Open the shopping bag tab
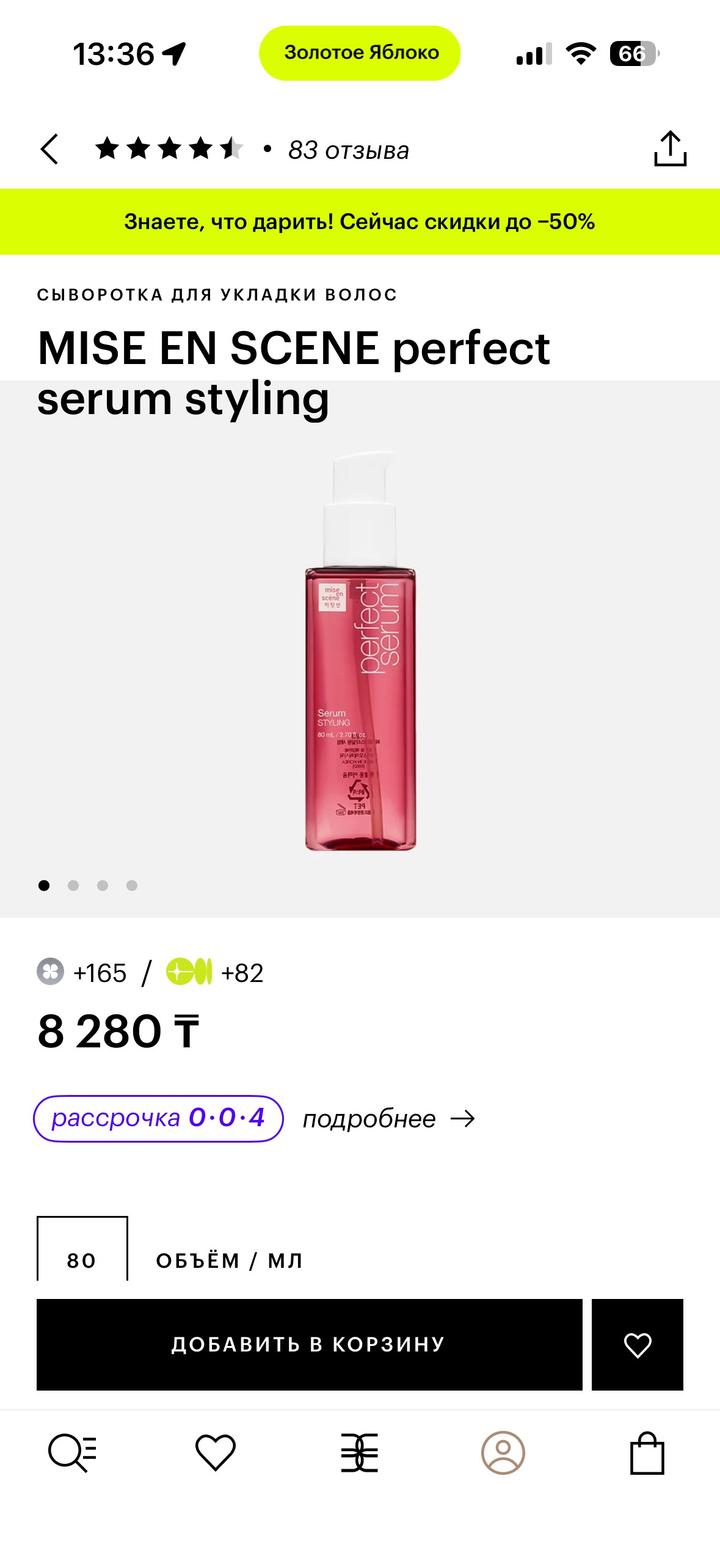 pyautogui.click(x=647, y=1453)
